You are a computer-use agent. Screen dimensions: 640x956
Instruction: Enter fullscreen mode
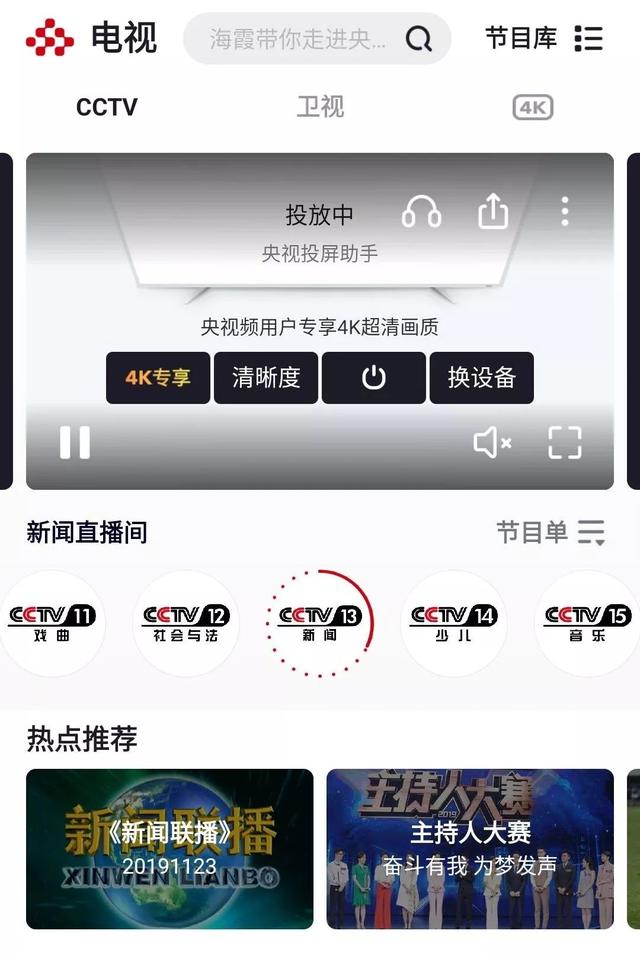point(565,442)
